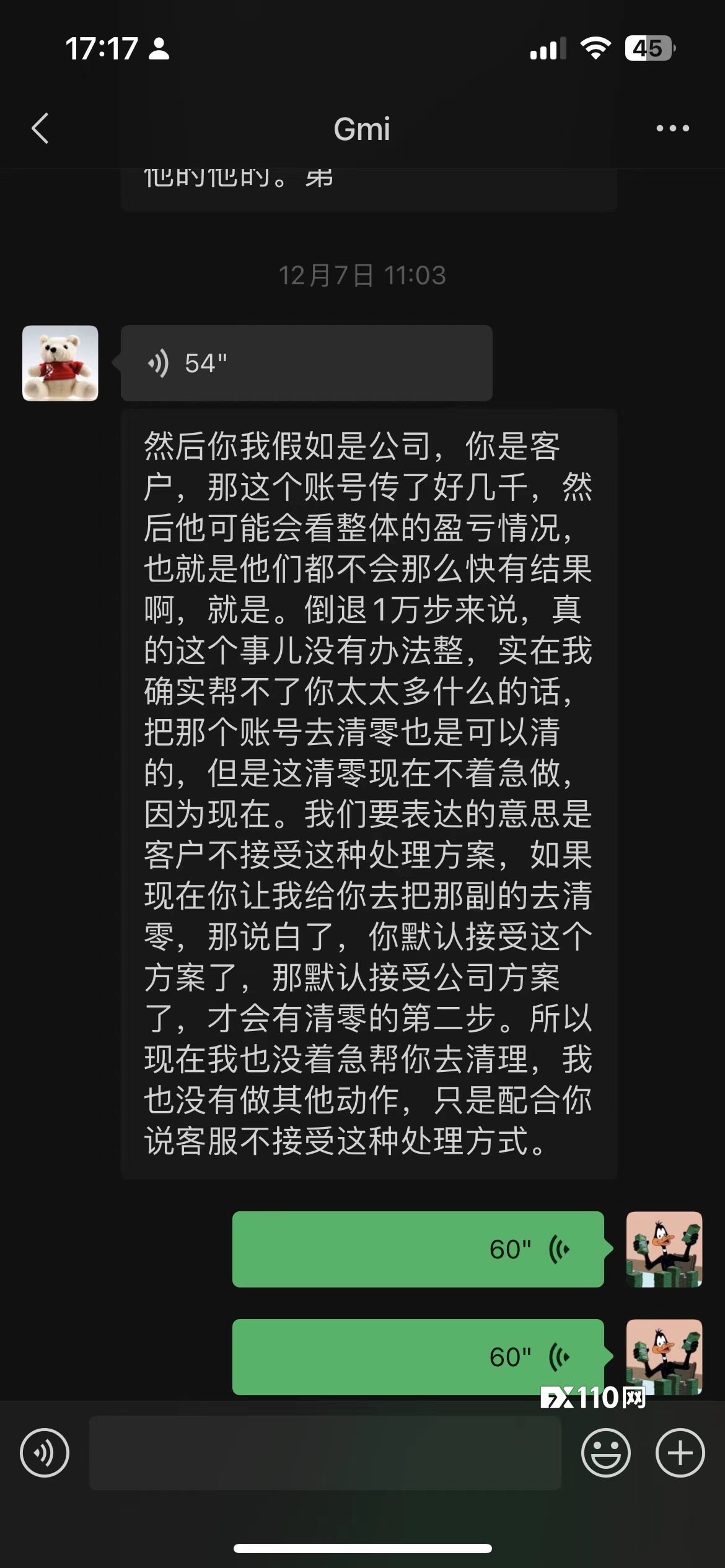725x1568 pixels.
Task: Open the three-dot chat options menu
Action: [672, 129]
